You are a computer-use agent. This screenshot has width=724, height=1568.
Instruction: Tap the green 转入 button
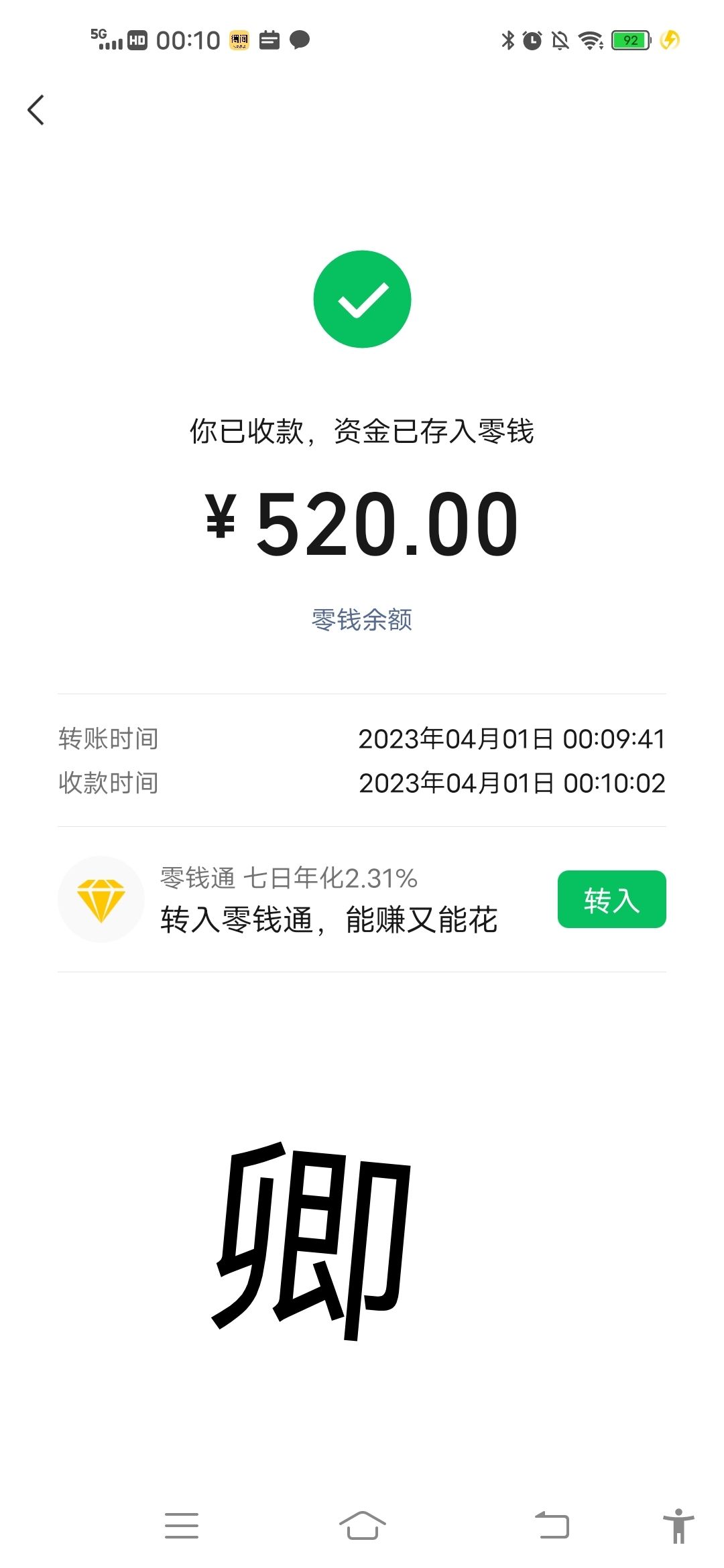coord(611,899)
